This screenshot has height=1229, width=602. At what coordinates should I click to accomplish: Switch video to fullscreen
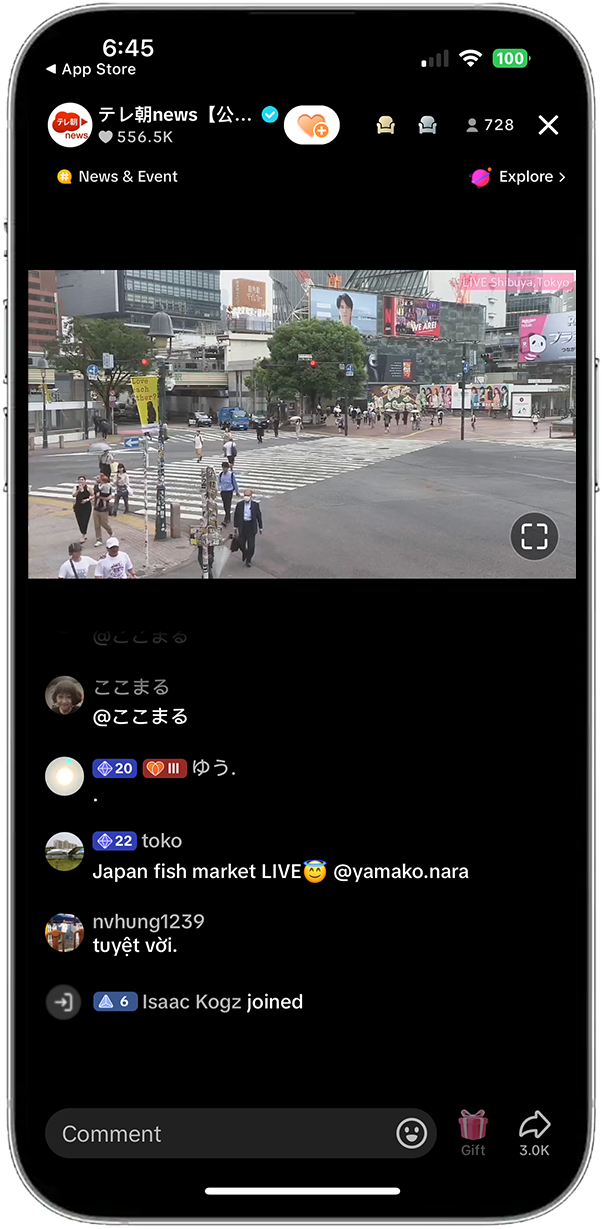click(534, 537)
